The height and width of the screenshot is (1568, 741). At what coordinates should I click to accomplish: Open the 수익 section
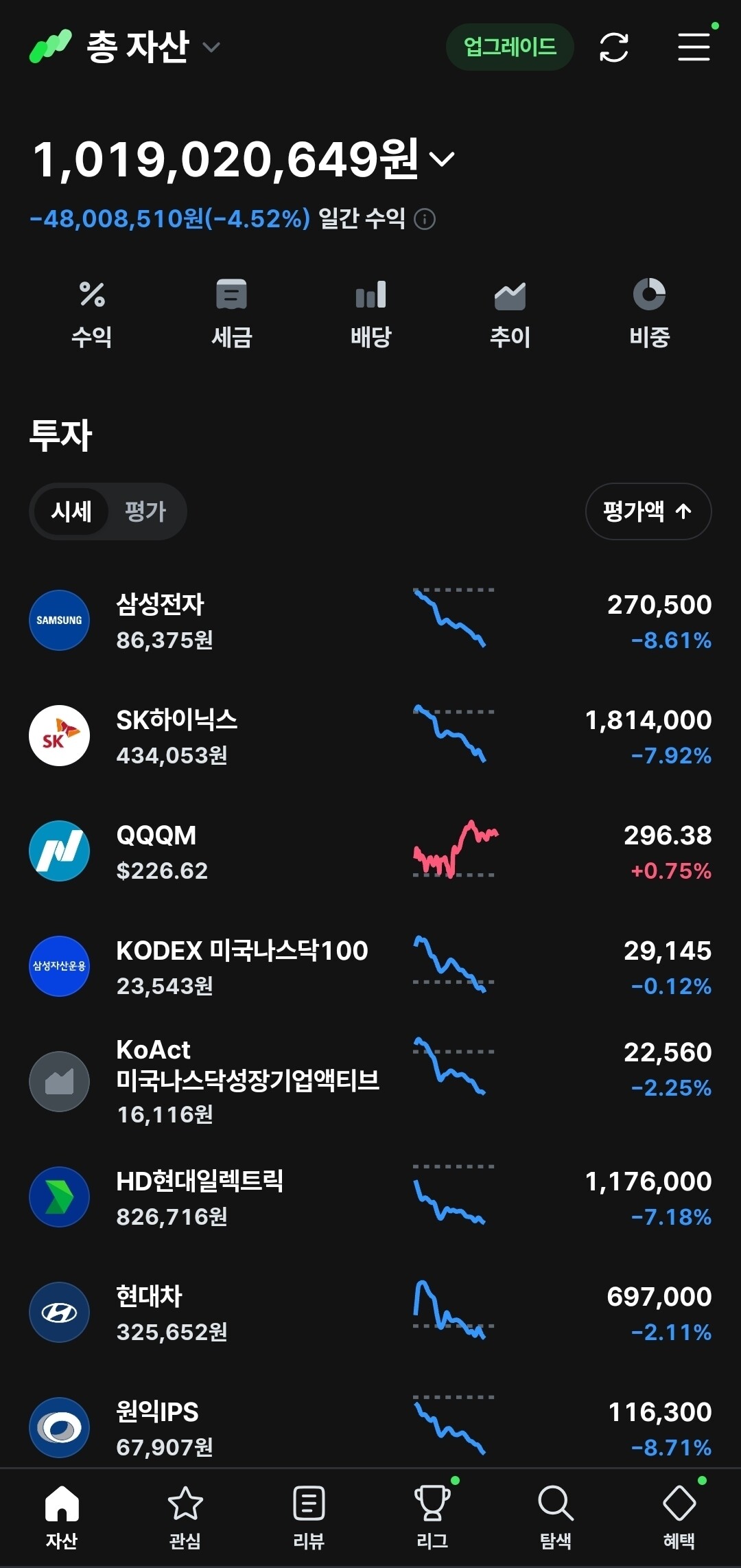[92, 314]
